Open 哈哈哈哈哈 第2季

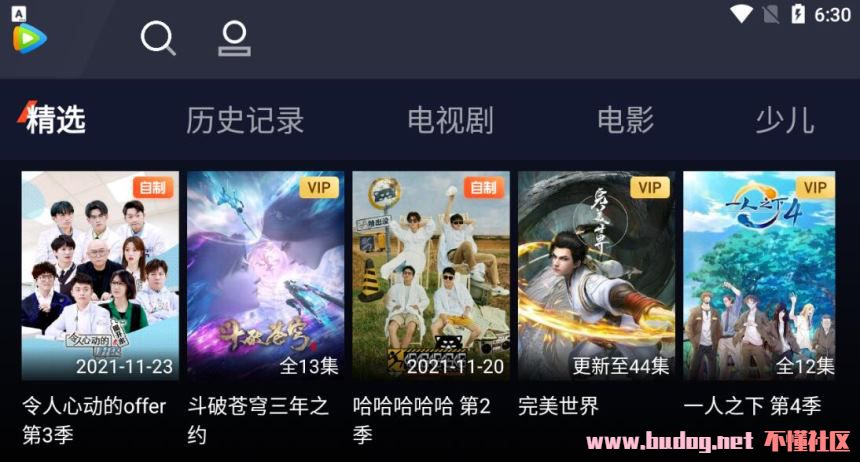pos(431,275)
